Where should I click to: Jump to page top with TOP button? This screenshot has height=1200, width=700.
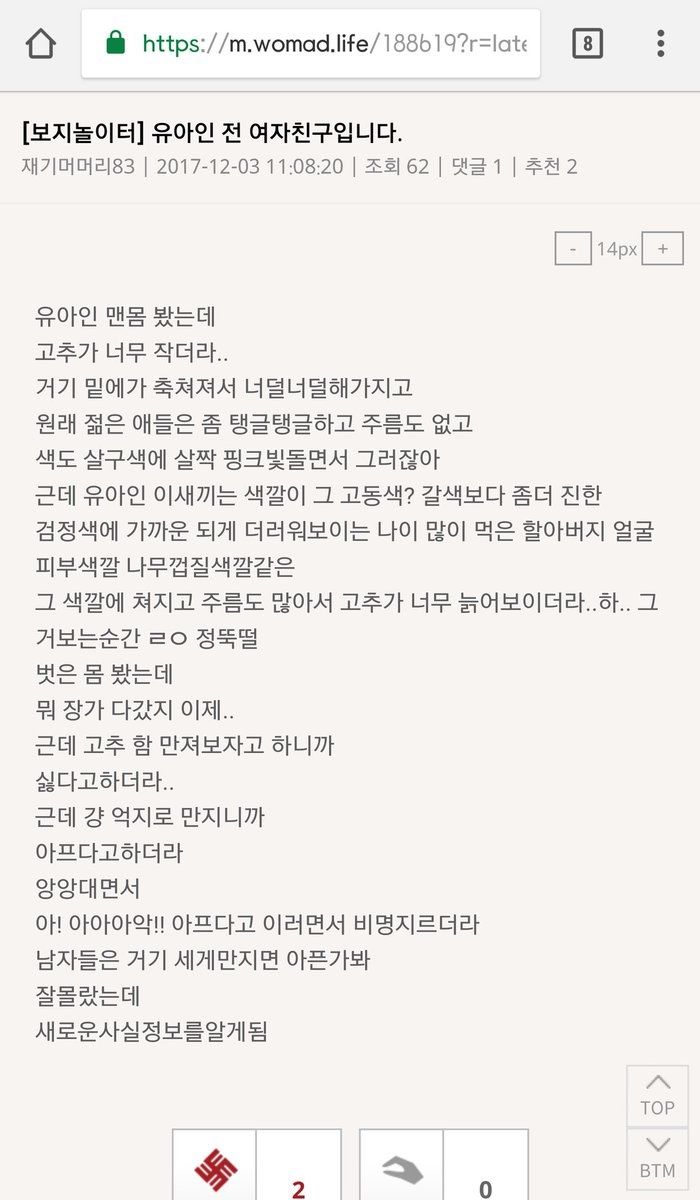pyautogui.click(x=657, y=1095)
